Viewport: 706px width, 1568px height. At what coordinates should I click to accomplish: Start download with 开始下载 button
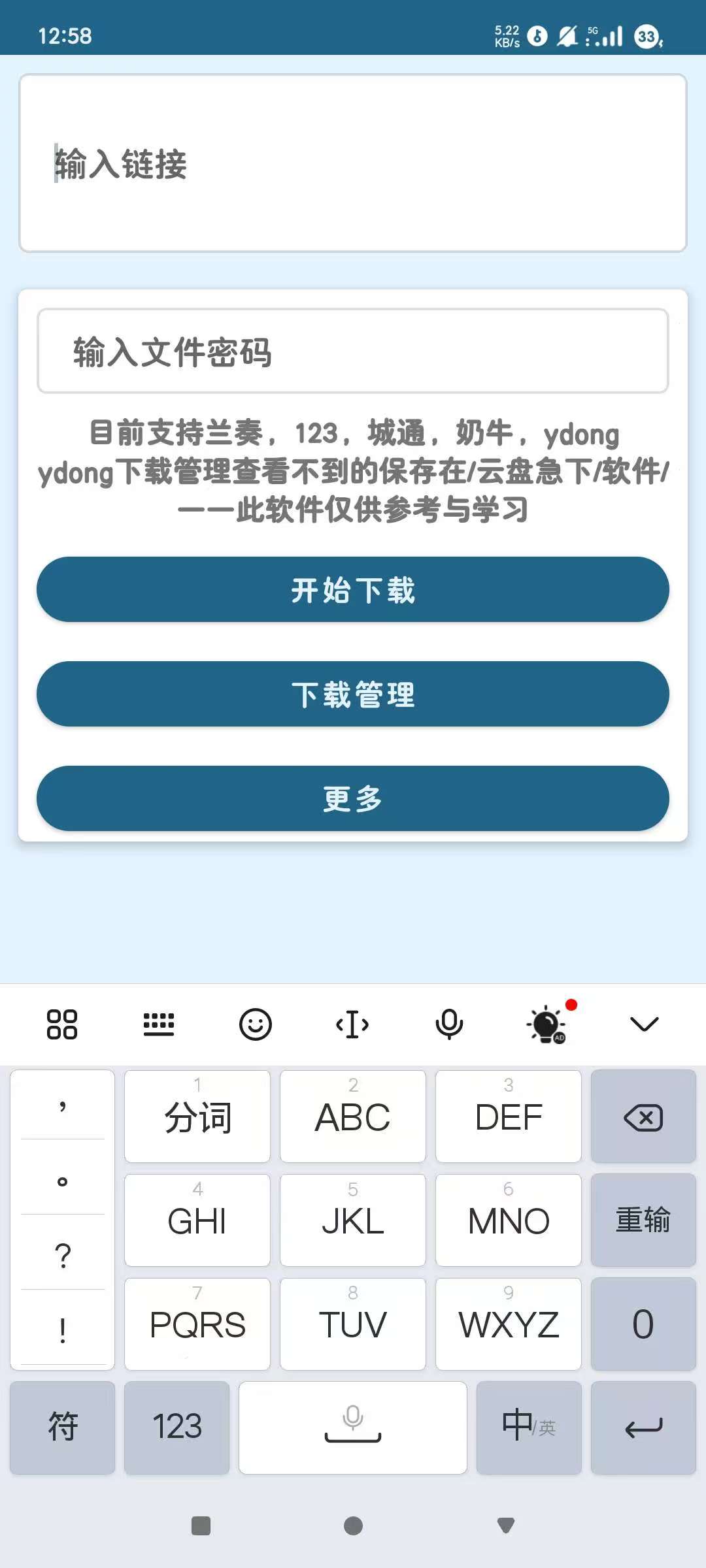(x=353, y=590)
